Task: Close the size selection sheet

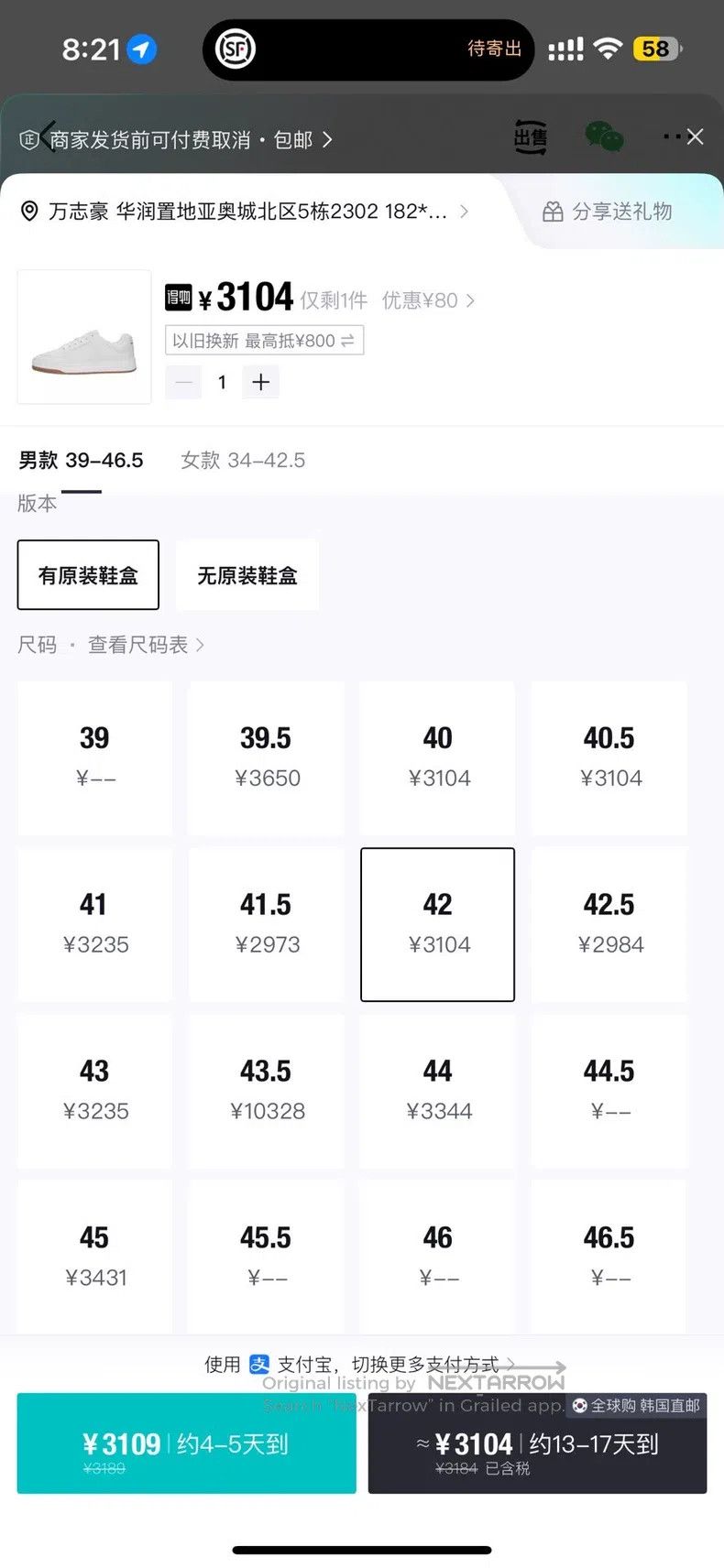Action: tap(696, 137)
